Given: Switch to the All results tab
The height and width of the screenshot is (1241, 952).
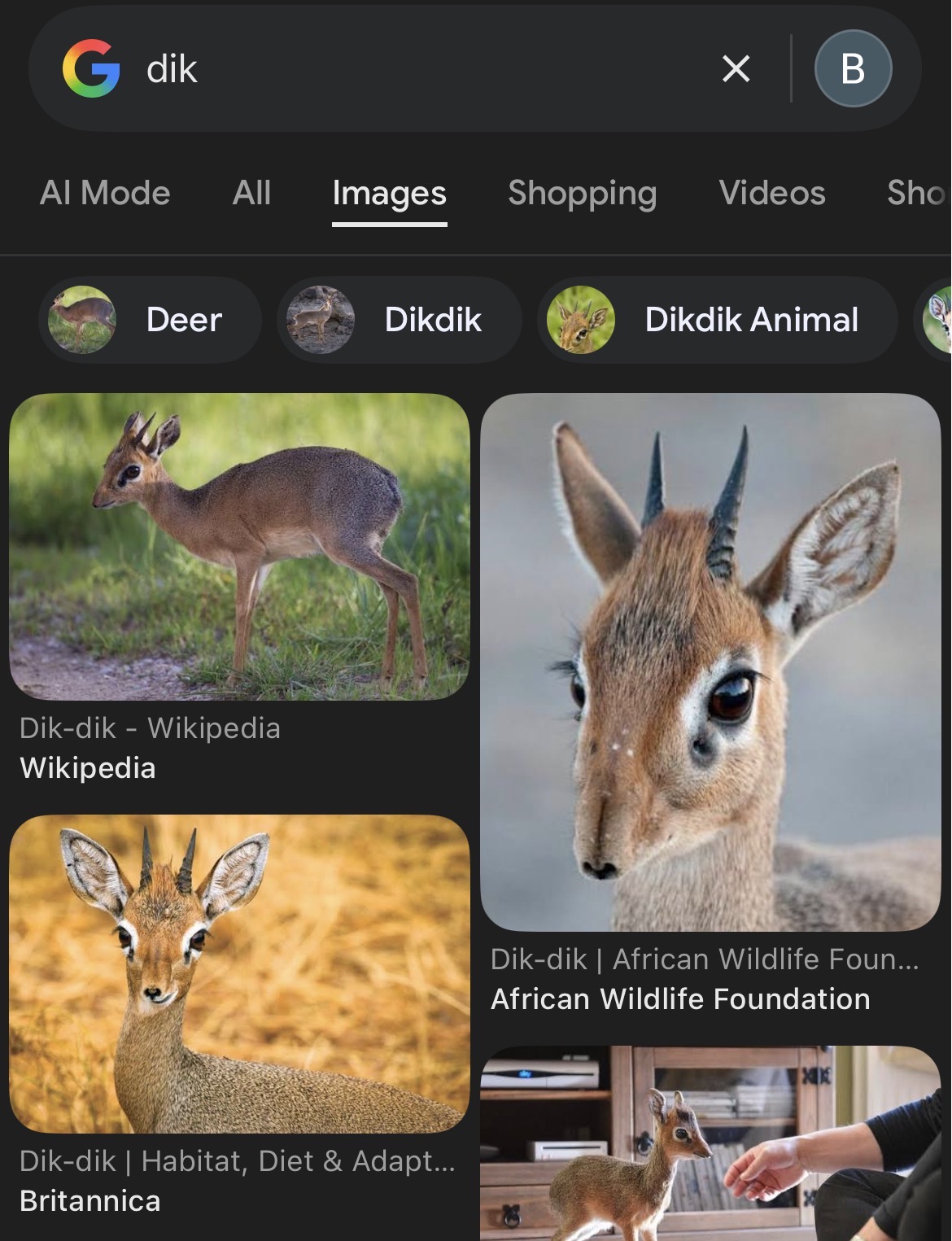Looking at the screenshot, I should pyautogui.click(x=251, y=194).
